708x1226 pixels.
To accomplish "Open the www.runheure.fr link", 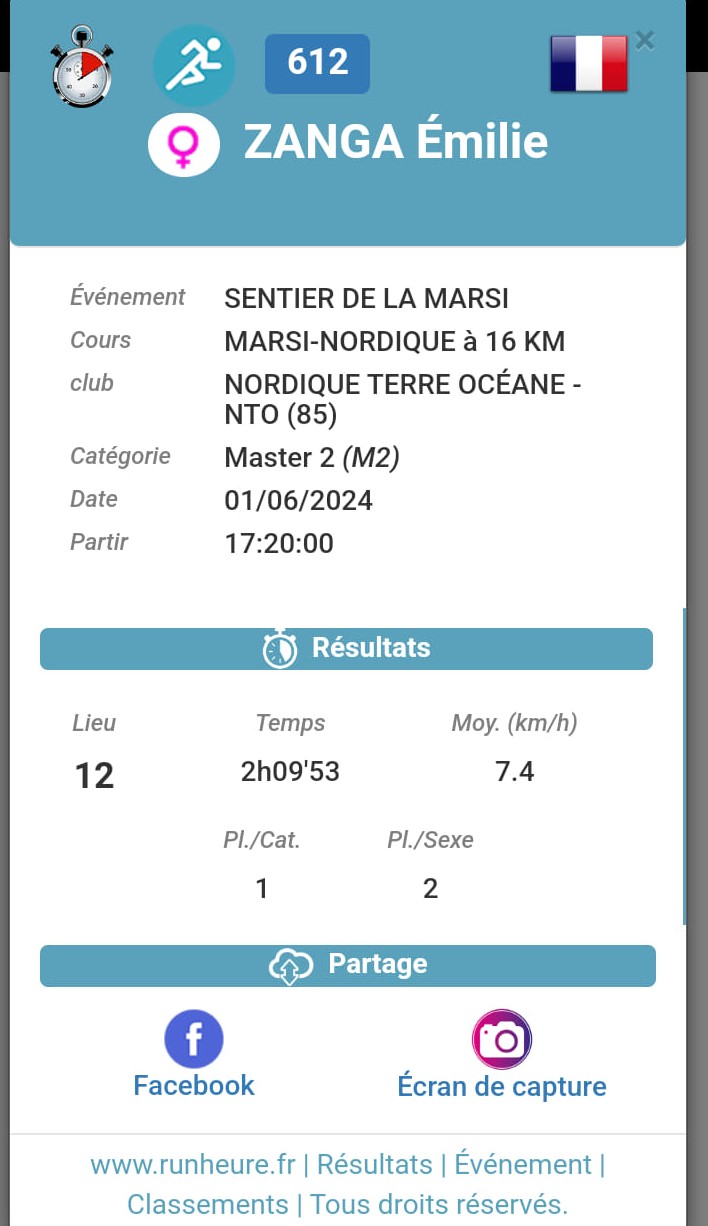I will point(193,1165).
